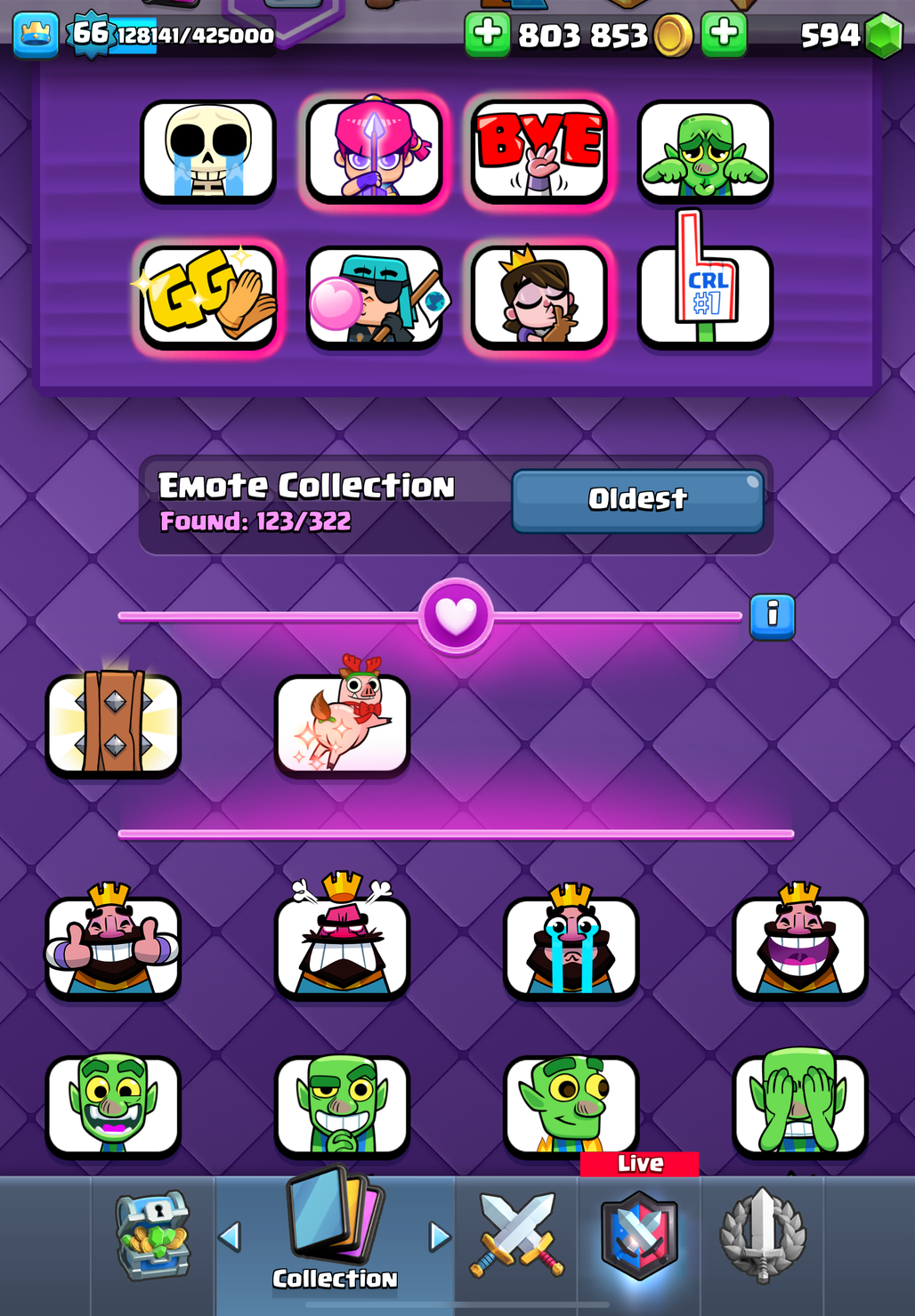Open the shop chest tab
The width and height of the screenshot is (915, 1316).
point(153,1237)
